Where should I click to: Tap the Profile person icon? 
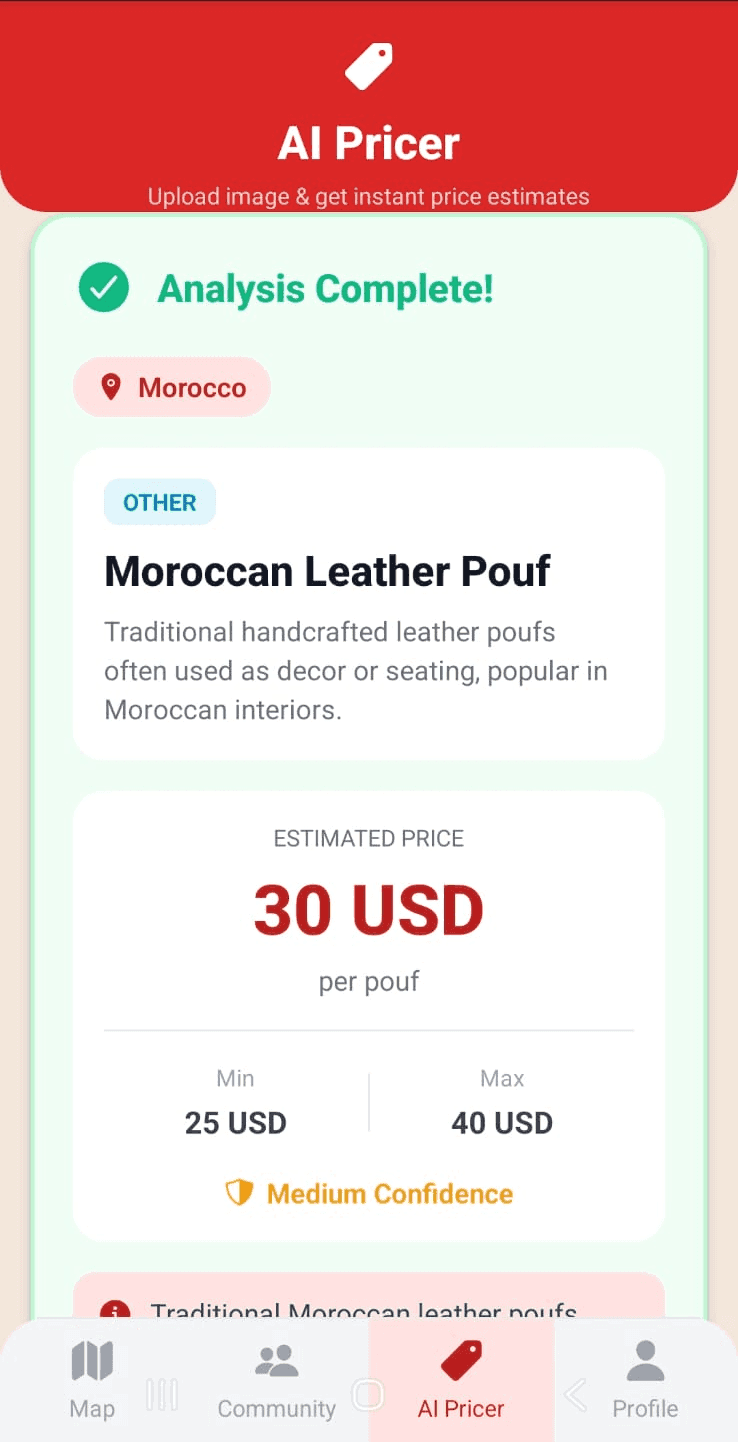(644, 1356)
